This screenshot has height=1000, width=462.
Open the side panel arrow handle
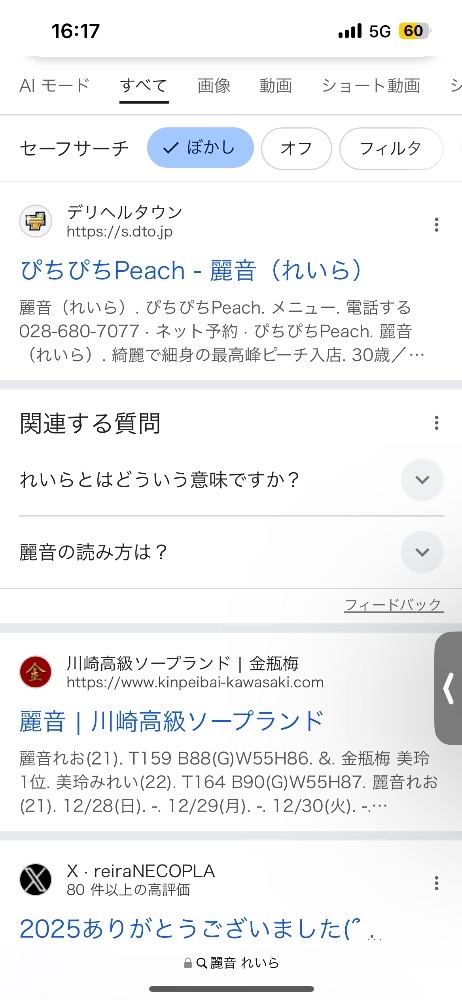point(449,688)
